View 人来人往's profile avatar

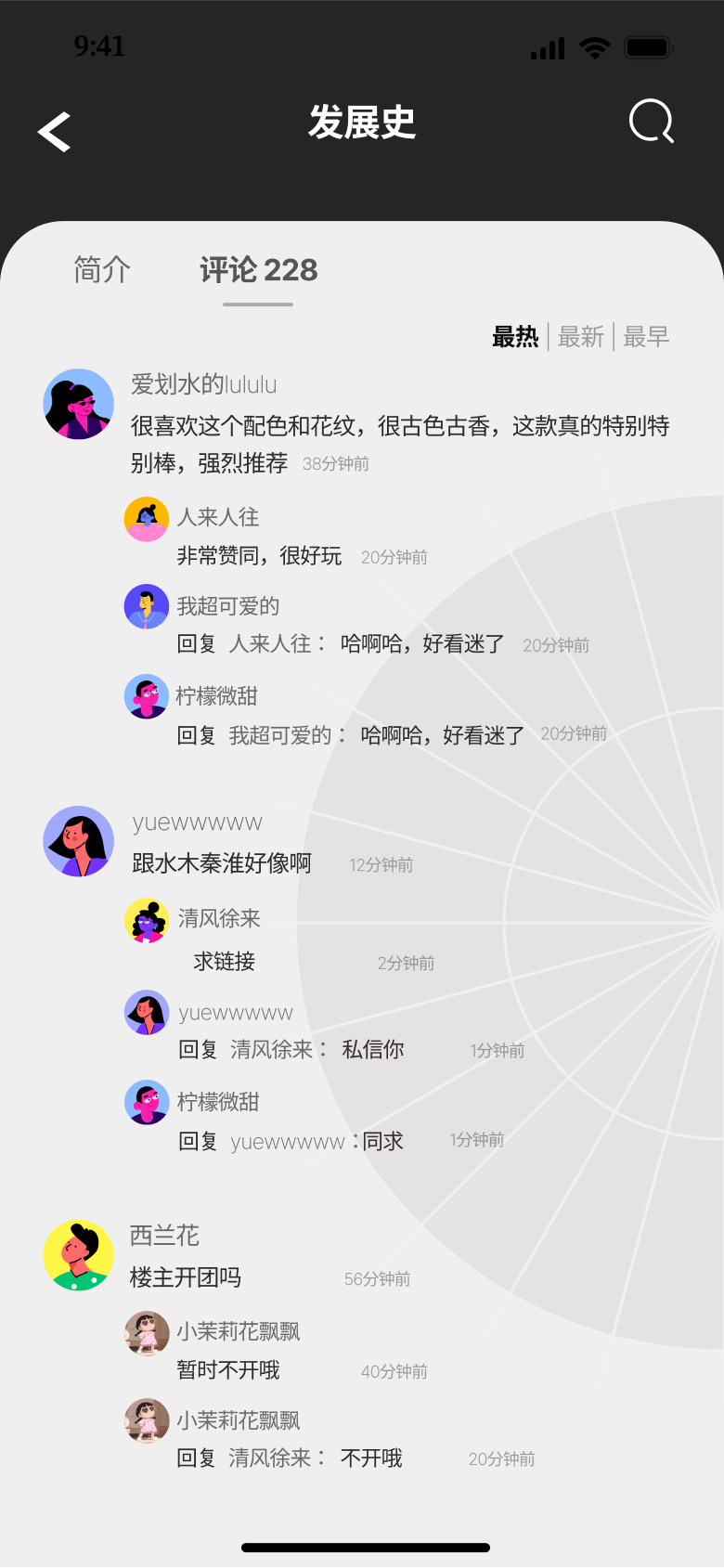pos(147,520)
